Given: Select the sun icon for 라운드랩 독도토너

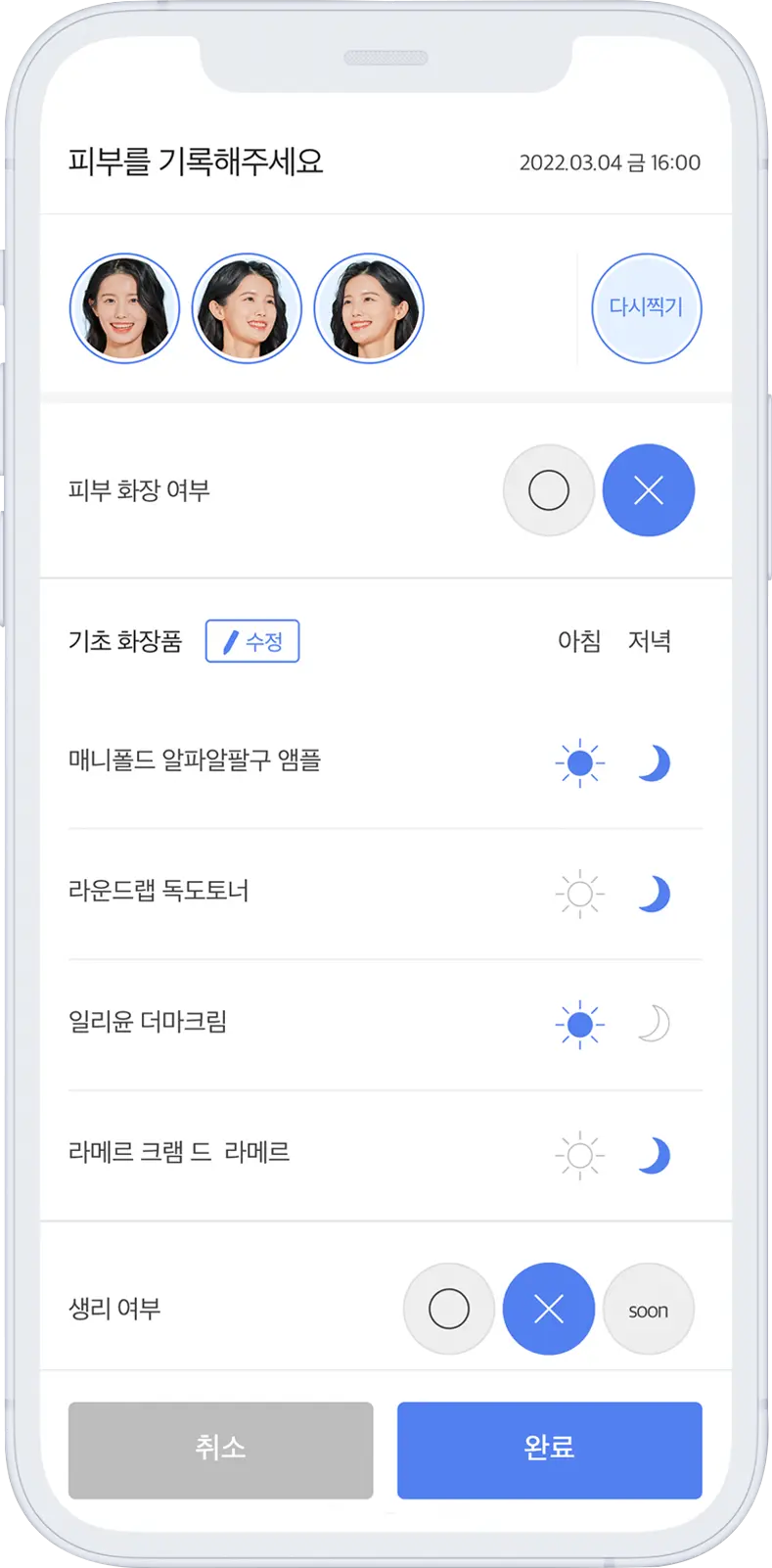Looking at the screenshot, I should 580,893.
